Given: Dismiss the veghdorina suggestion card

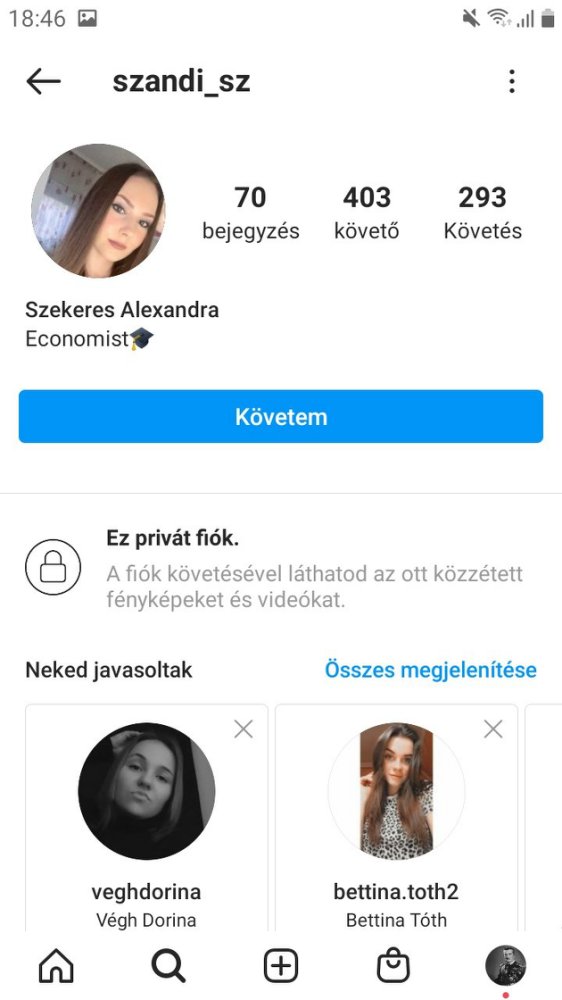Looking at the screenshot, I should click(x=243, y=729).
